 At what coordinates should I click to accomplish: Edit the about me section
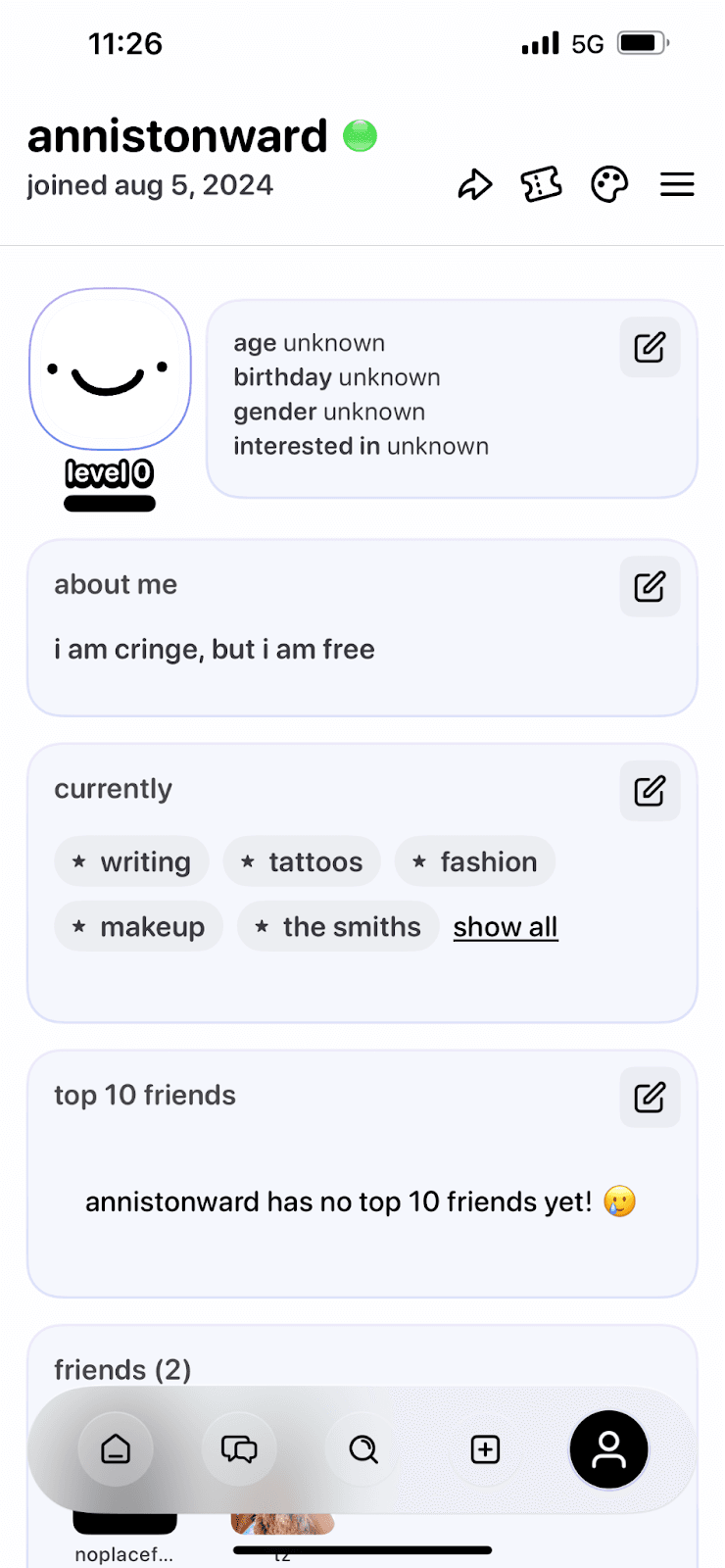coord(650,586)
